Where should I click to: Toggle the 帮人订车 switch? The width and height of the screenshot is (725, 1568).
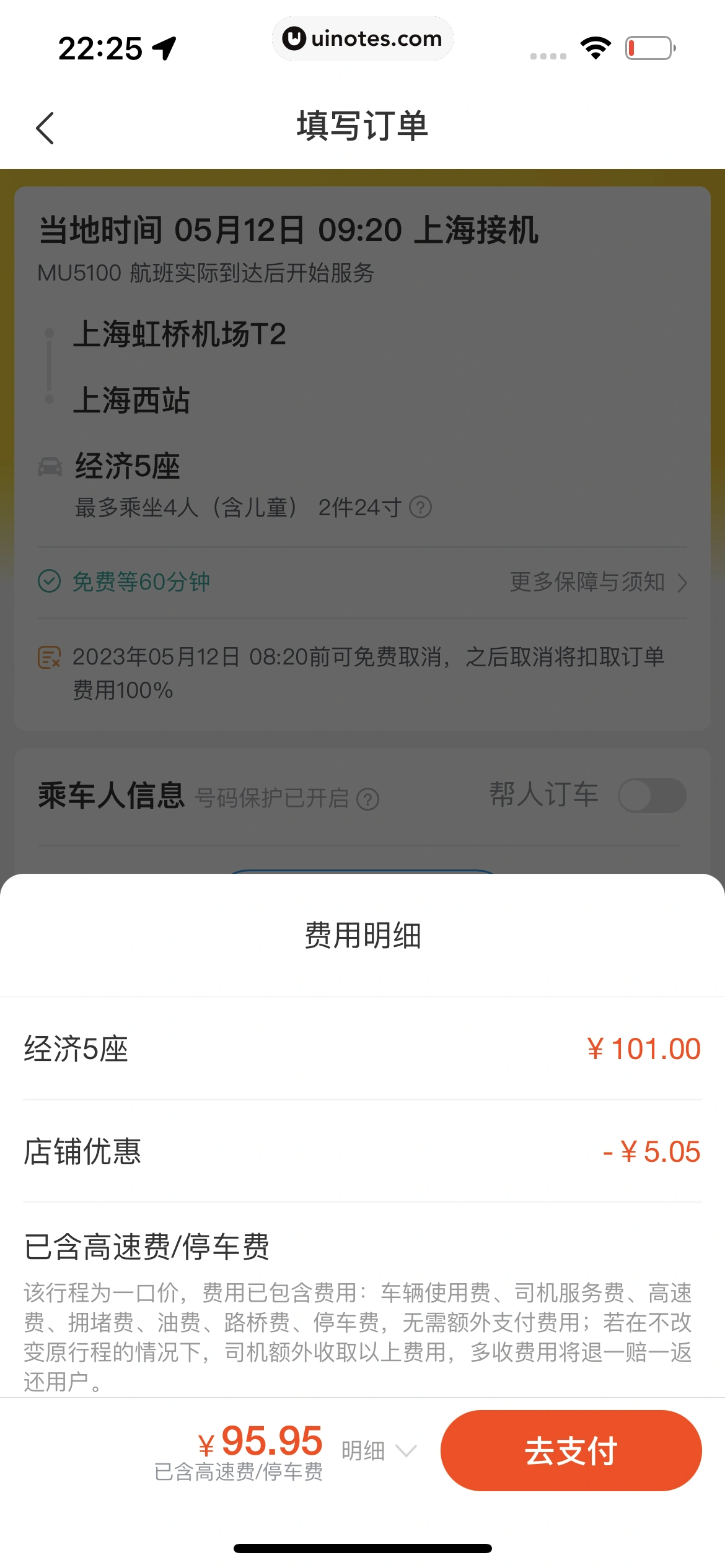[651, 795]
